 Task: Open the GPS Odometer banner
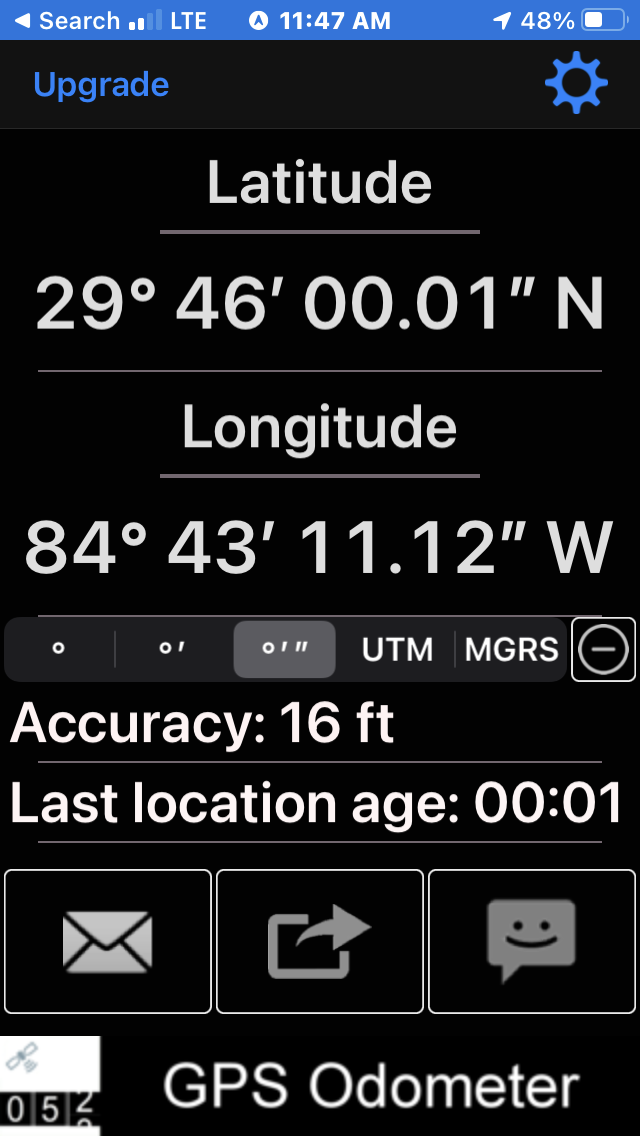320,1085
